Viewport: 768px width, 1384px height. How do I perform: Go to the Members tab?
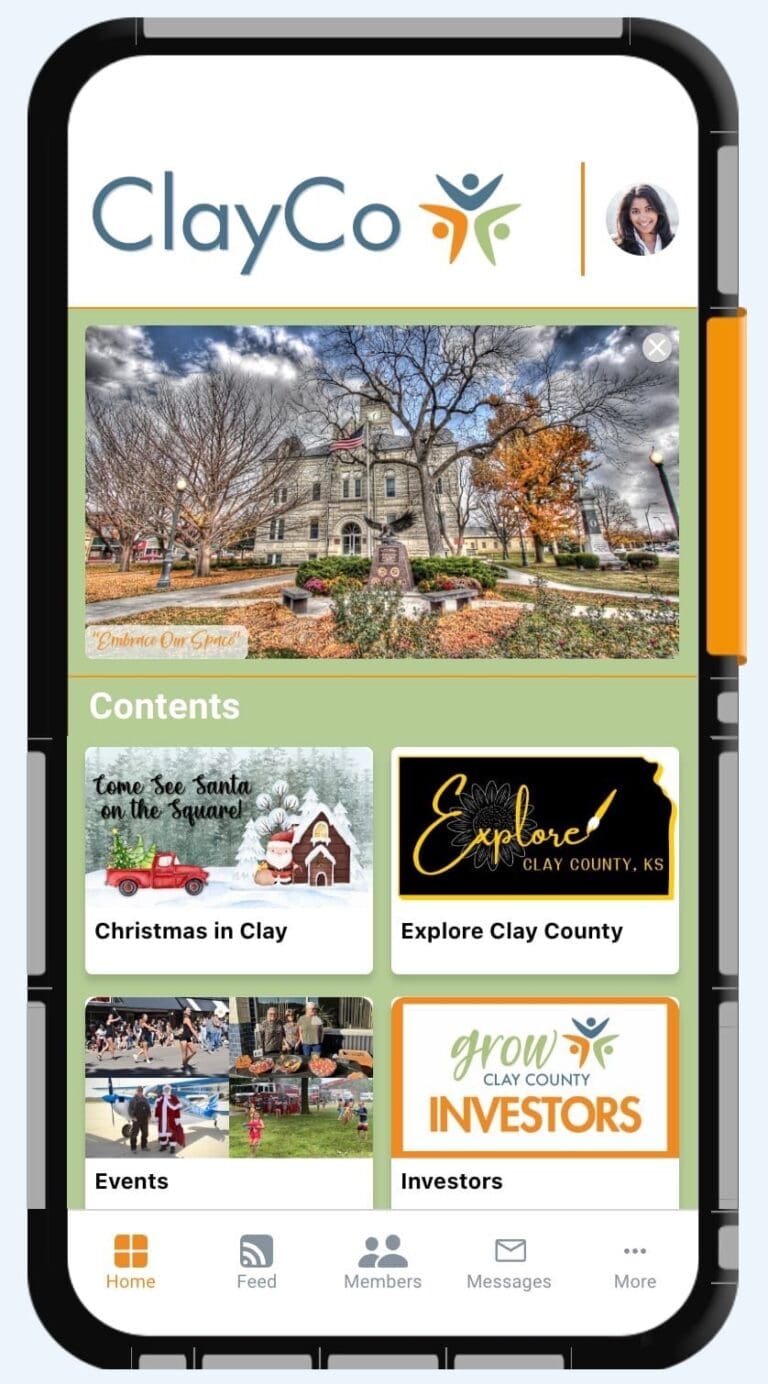[383, 1262]
